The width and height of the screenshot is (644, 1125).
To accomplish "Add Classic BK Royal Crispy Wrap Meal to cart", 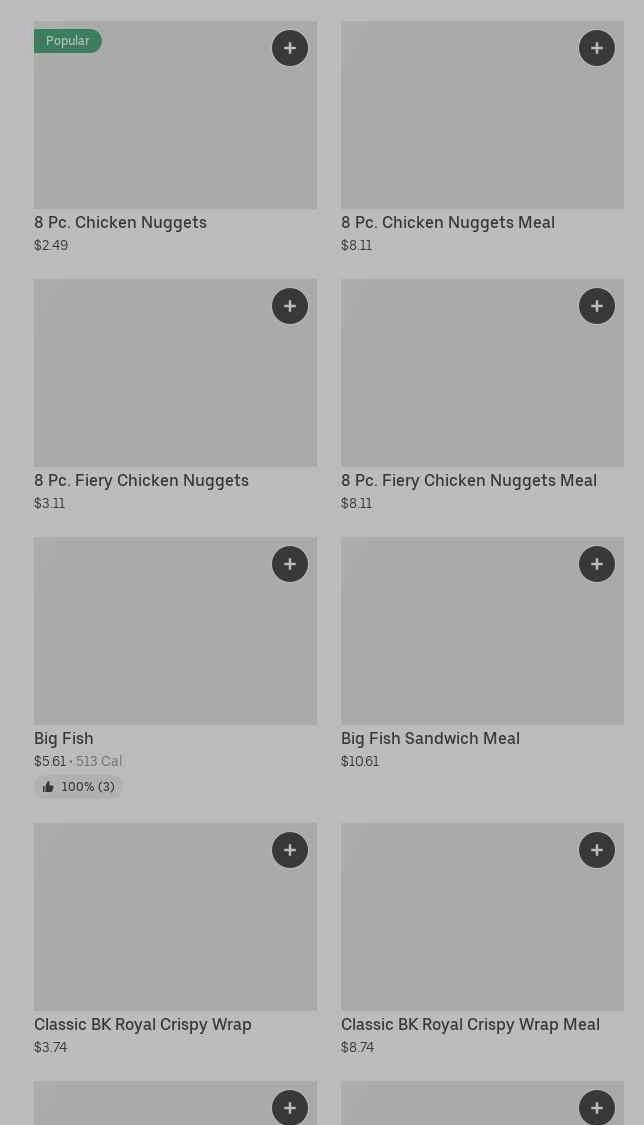I will pyautogui.click(x=597, y=850).
